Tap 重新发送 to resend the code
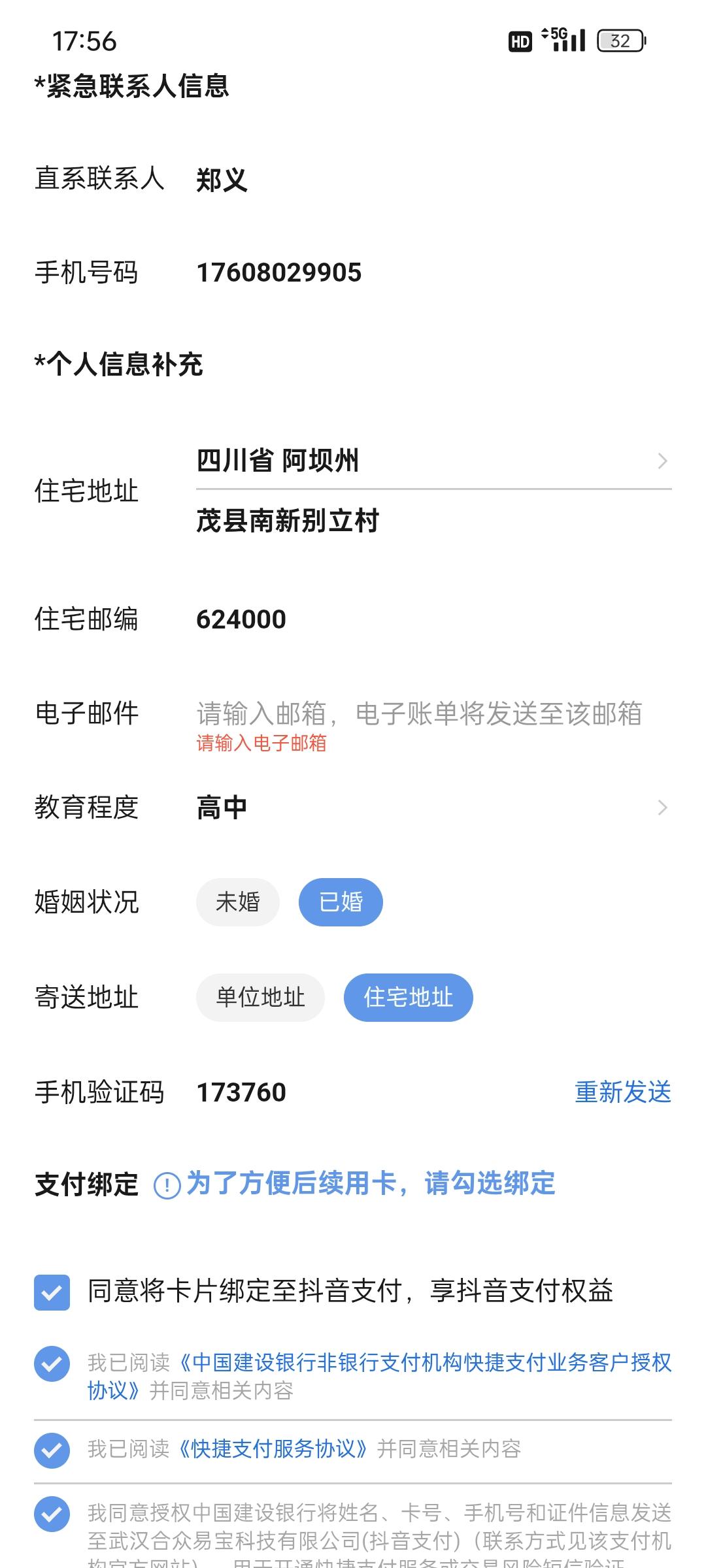The height and width of the screenshot is (1568, 706). [x=622, y=1092]
